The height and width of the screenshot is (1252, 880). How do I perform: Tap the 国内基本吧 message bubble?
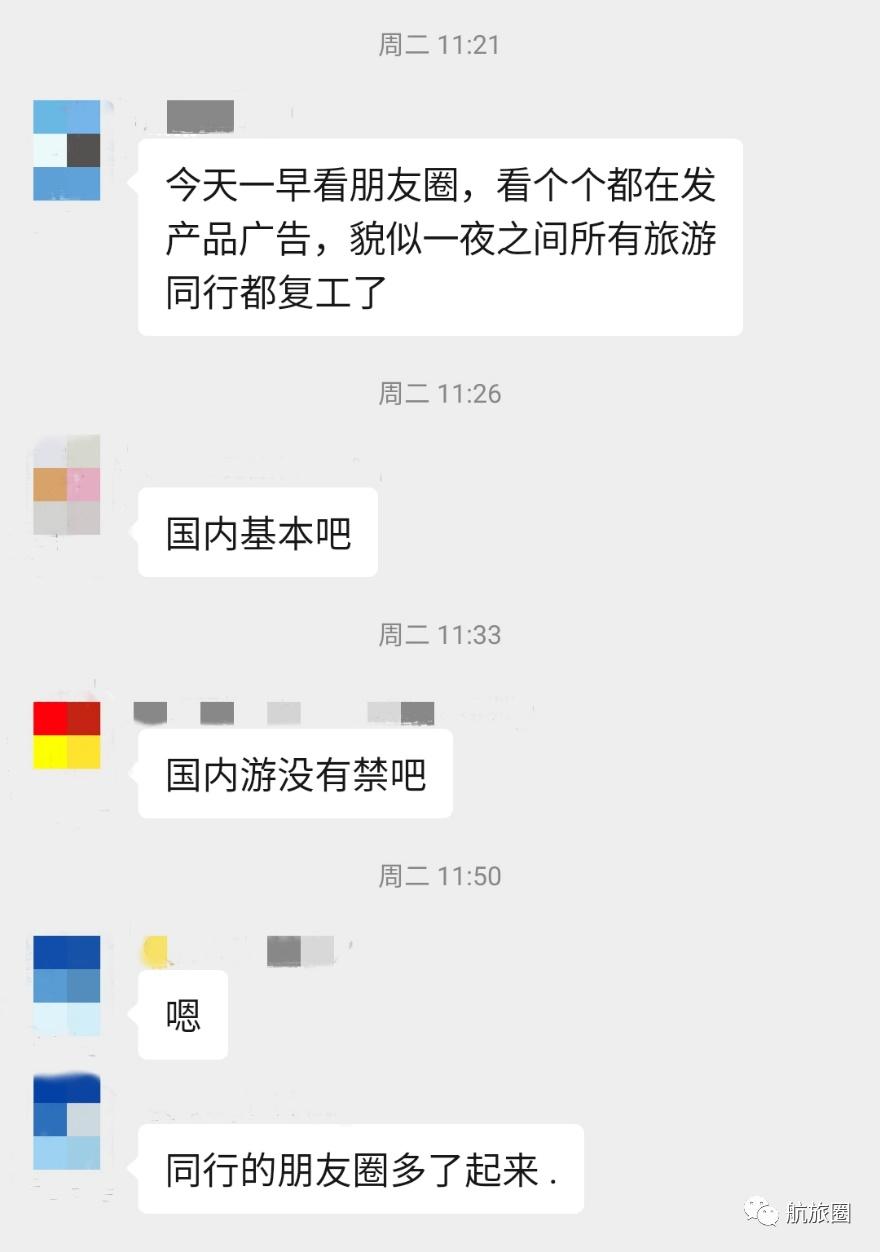click(x=256, y=533)
